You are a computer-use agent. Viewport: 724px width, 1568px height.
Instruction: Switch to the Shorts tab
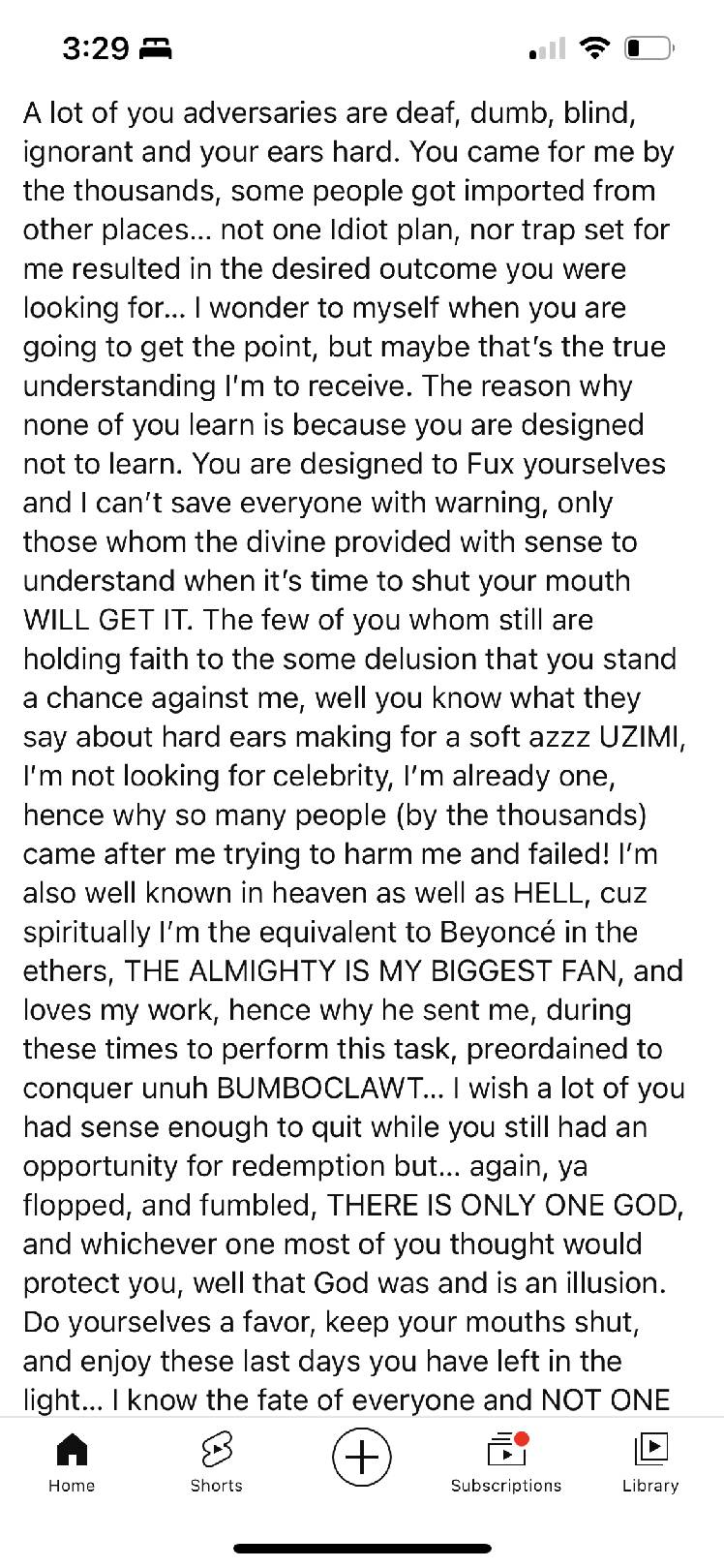[216, 1461]
